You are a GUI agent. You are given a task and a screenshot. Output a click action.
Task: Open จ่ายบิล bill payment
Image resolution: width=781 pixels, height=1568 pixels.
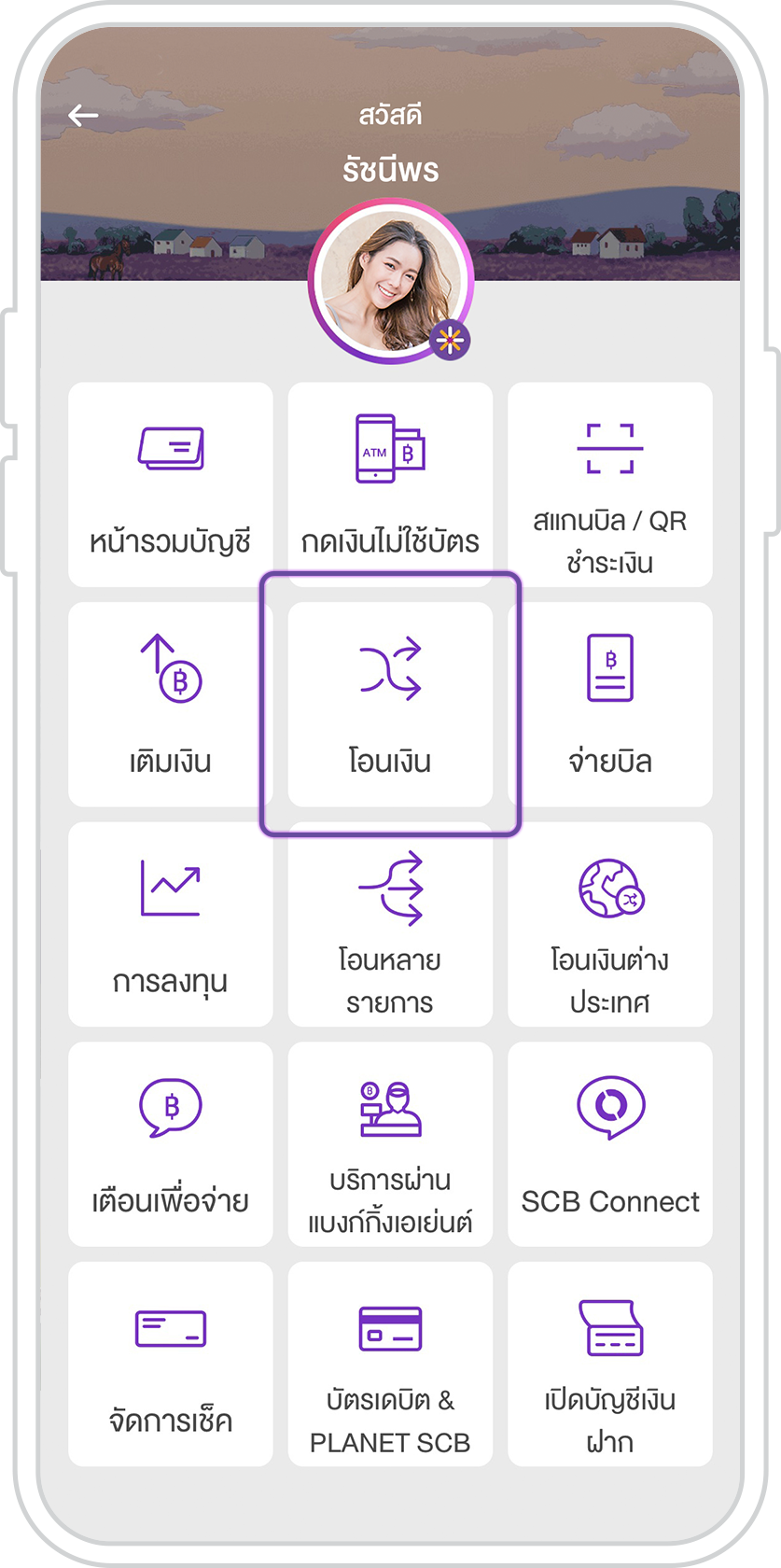point(610,705)
